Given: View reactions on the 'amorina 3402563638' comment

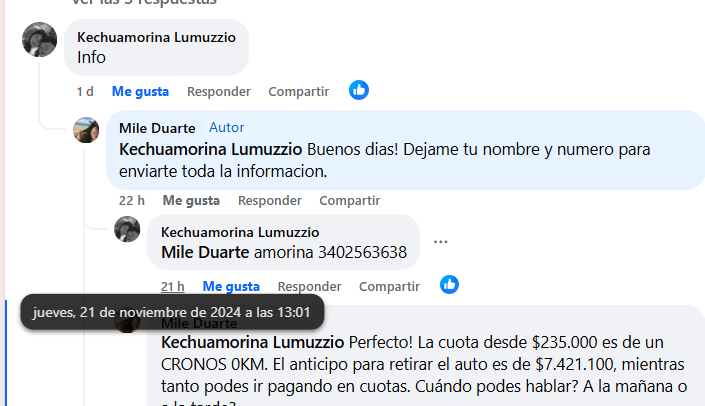Looking at the screenshot, I should point(450,285).
